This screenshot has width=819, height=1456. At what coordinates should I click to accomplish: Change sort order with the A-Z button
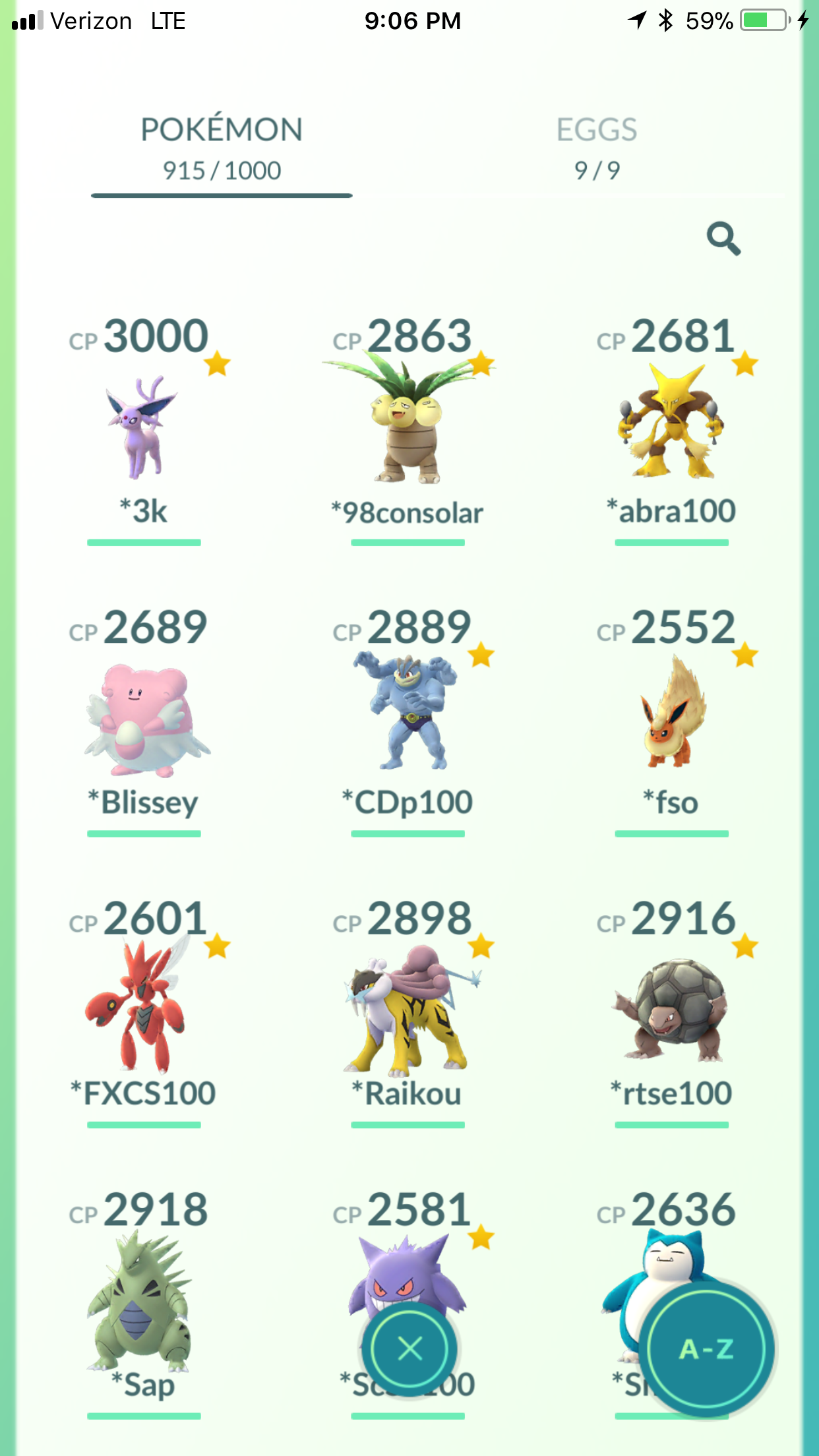[706, 1349]
